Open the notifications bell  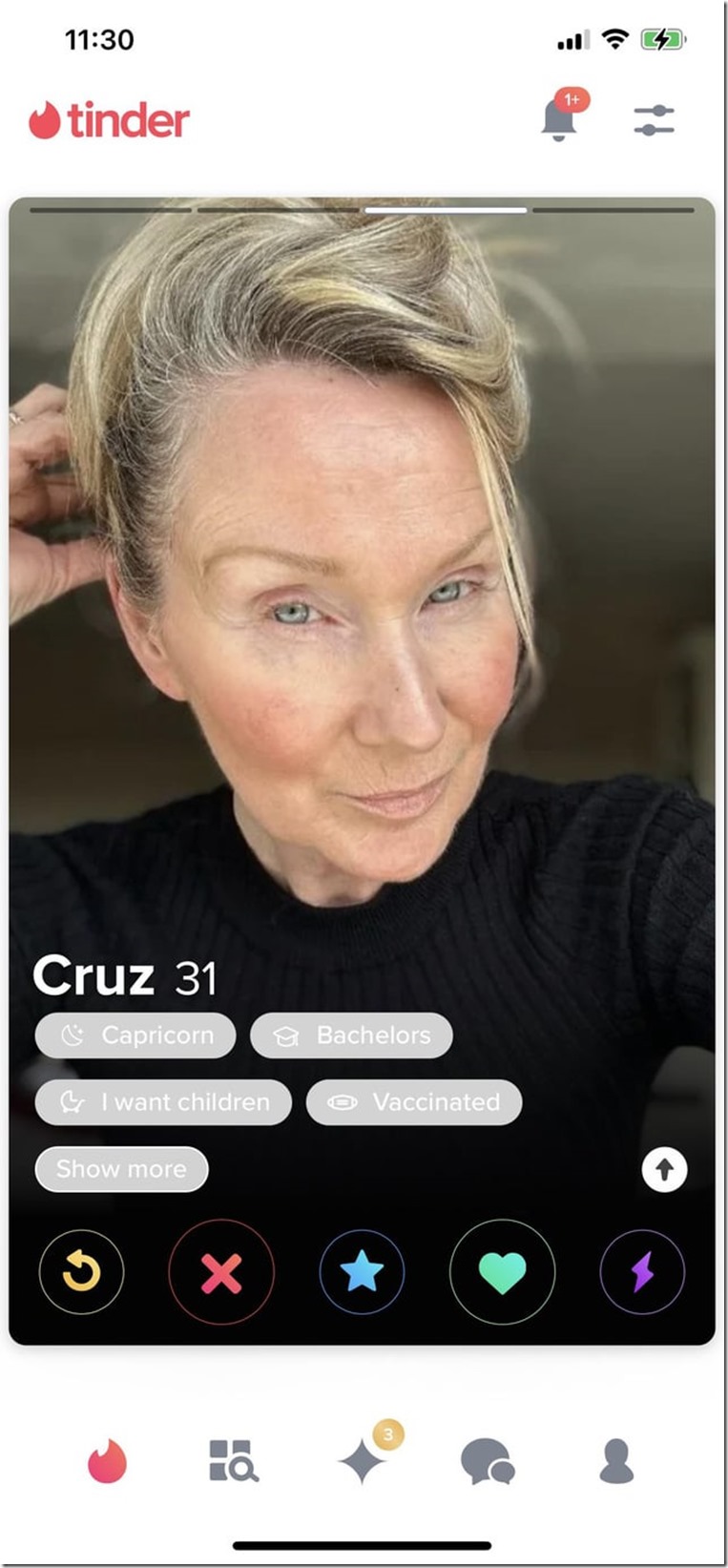point(560,119)
